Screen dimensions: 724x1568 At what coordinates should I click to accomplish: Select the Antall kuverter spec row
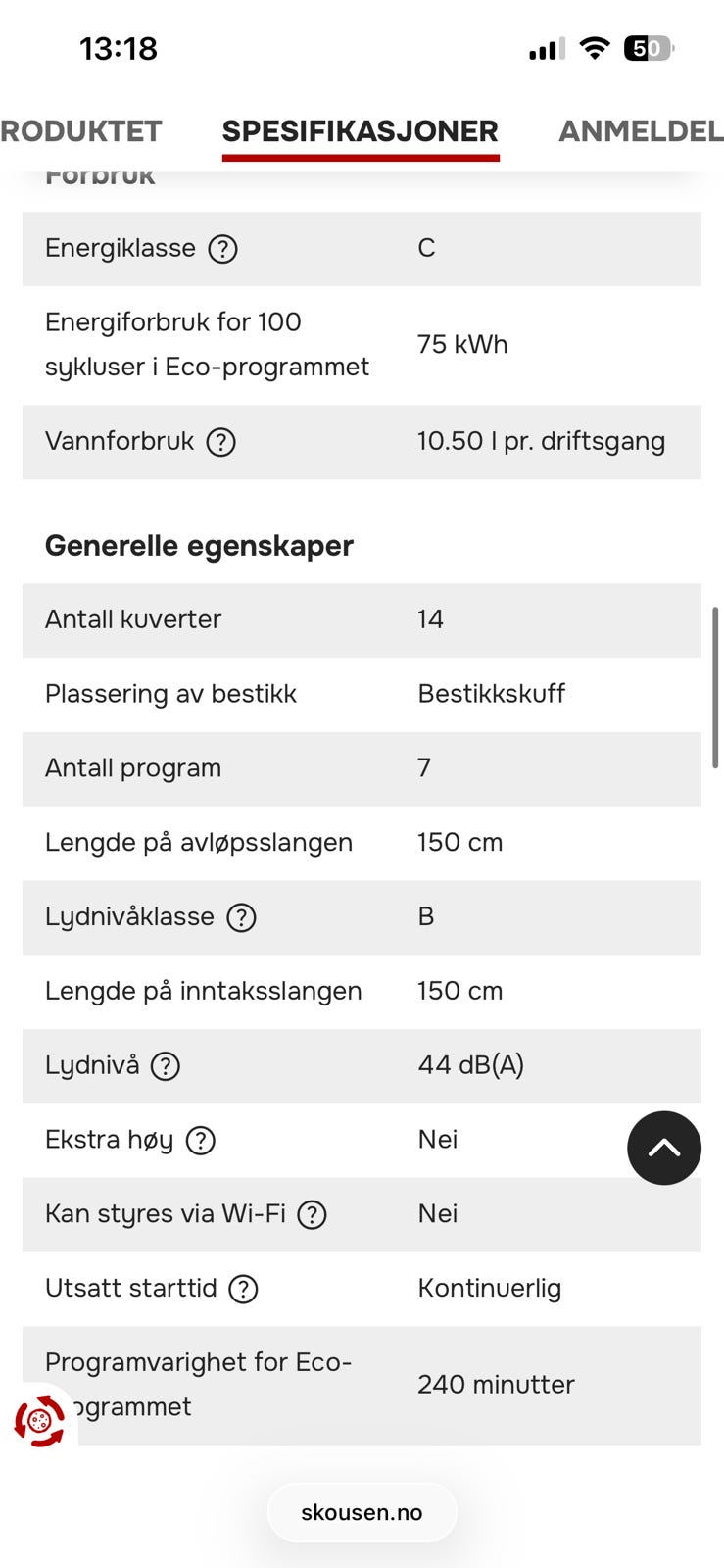[x=362, y=620]
